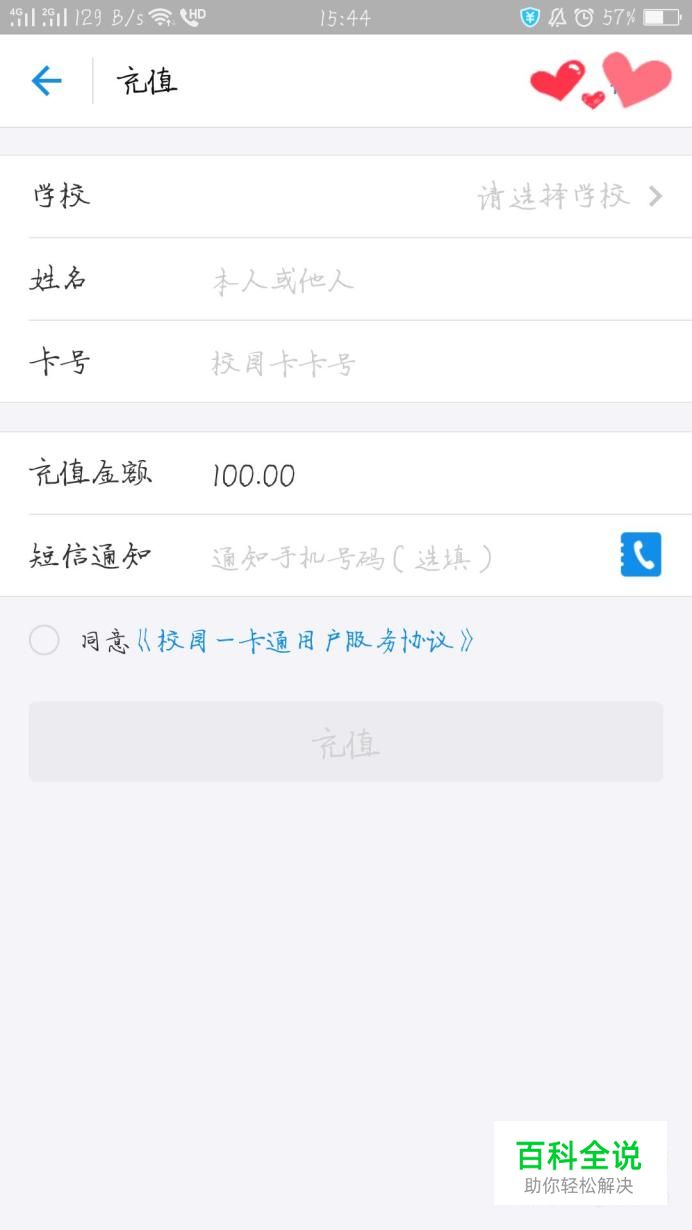Go back using the top-left arrow
692x1230 pixels.
click(46, 81)
